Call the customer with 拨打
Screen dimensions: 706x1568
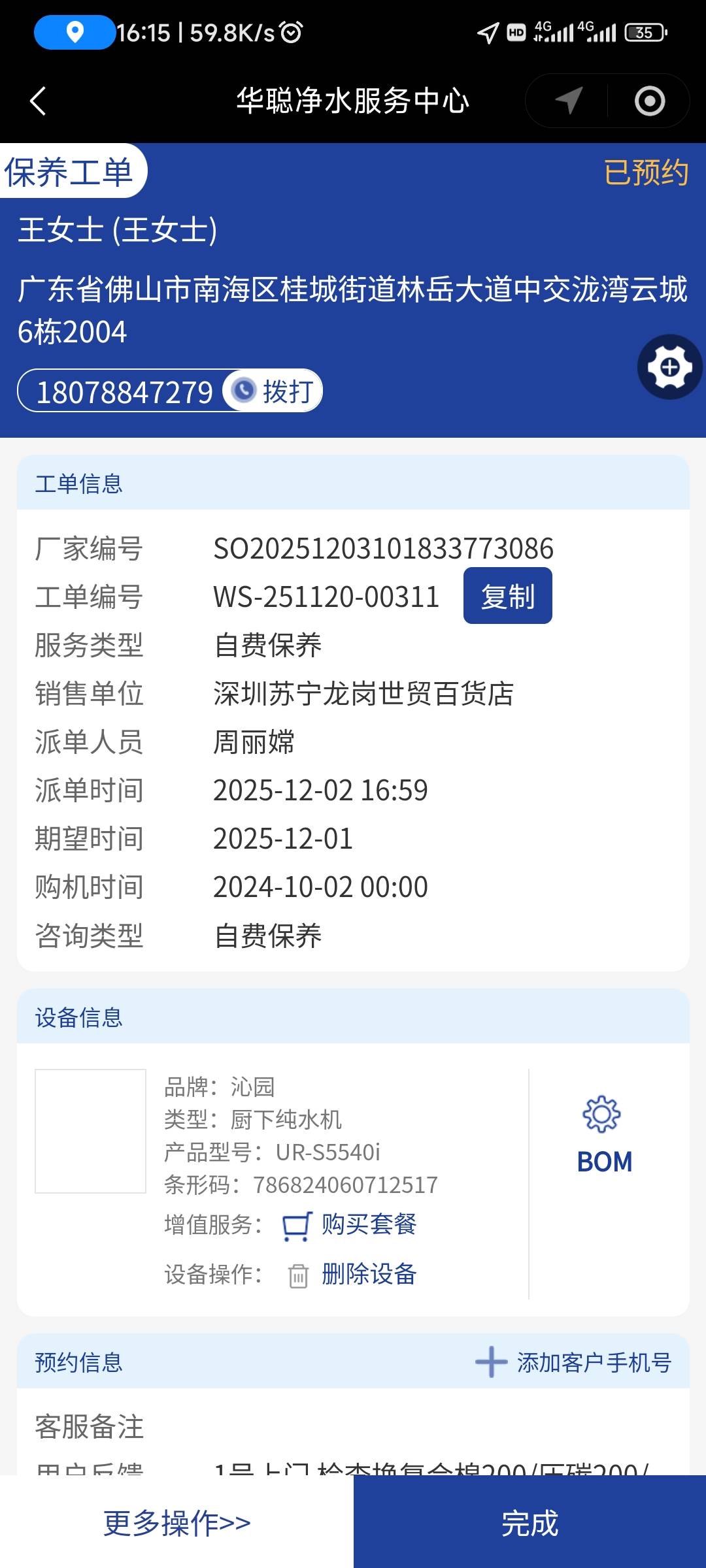coord(273,391)
